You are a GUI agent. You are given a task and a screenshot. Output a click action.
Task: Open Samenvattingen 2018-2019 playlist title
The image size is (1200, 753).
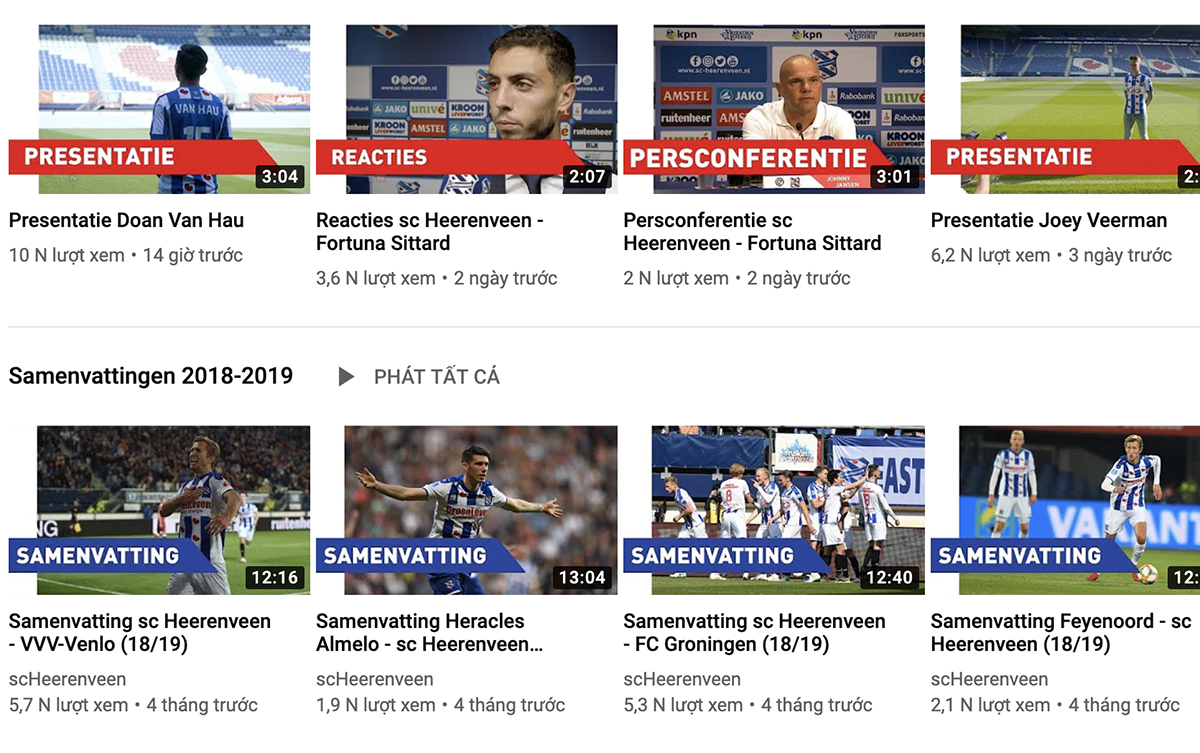151,376
